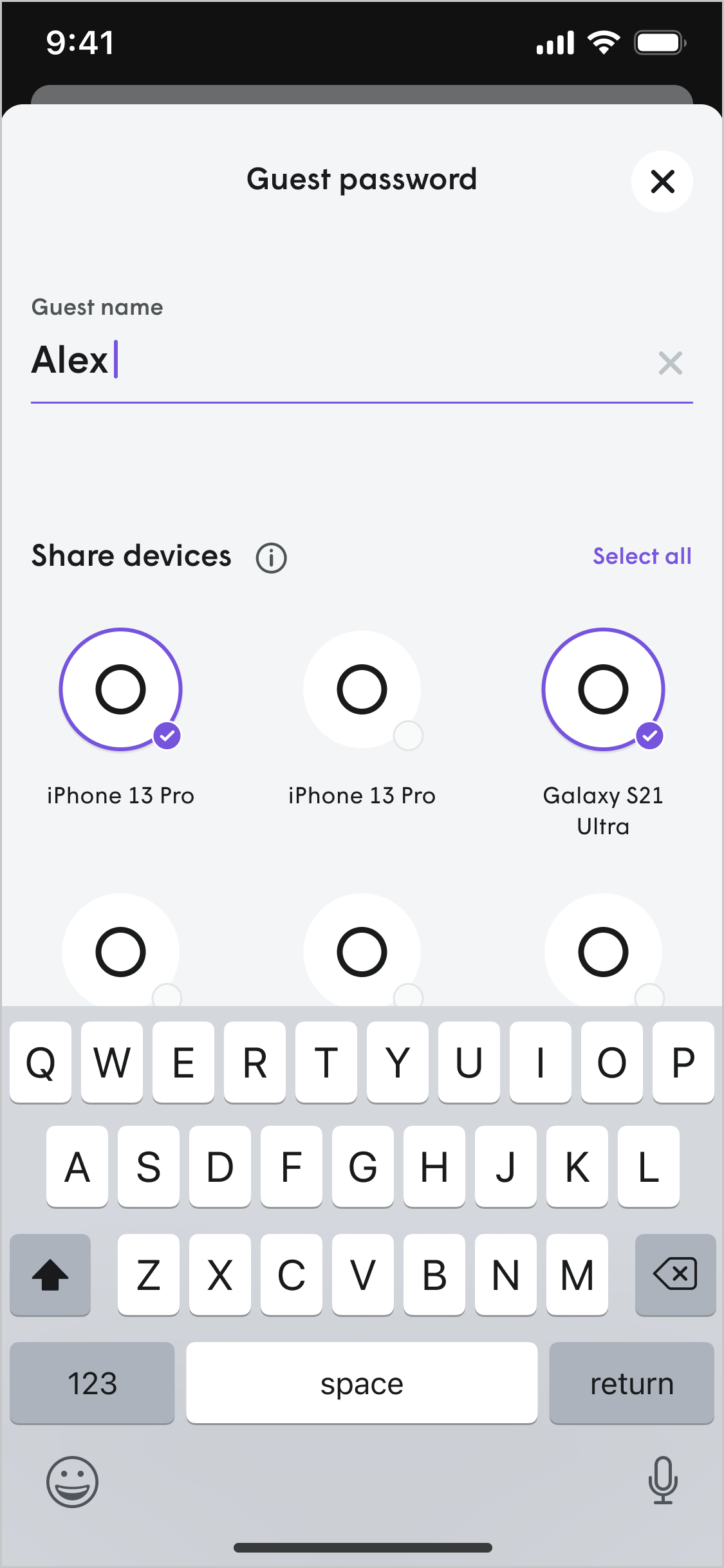Screen dimensions: 724x1568
Task: Tap the Galaxy S21 Ultra device icon
Action: pos(604,690)
